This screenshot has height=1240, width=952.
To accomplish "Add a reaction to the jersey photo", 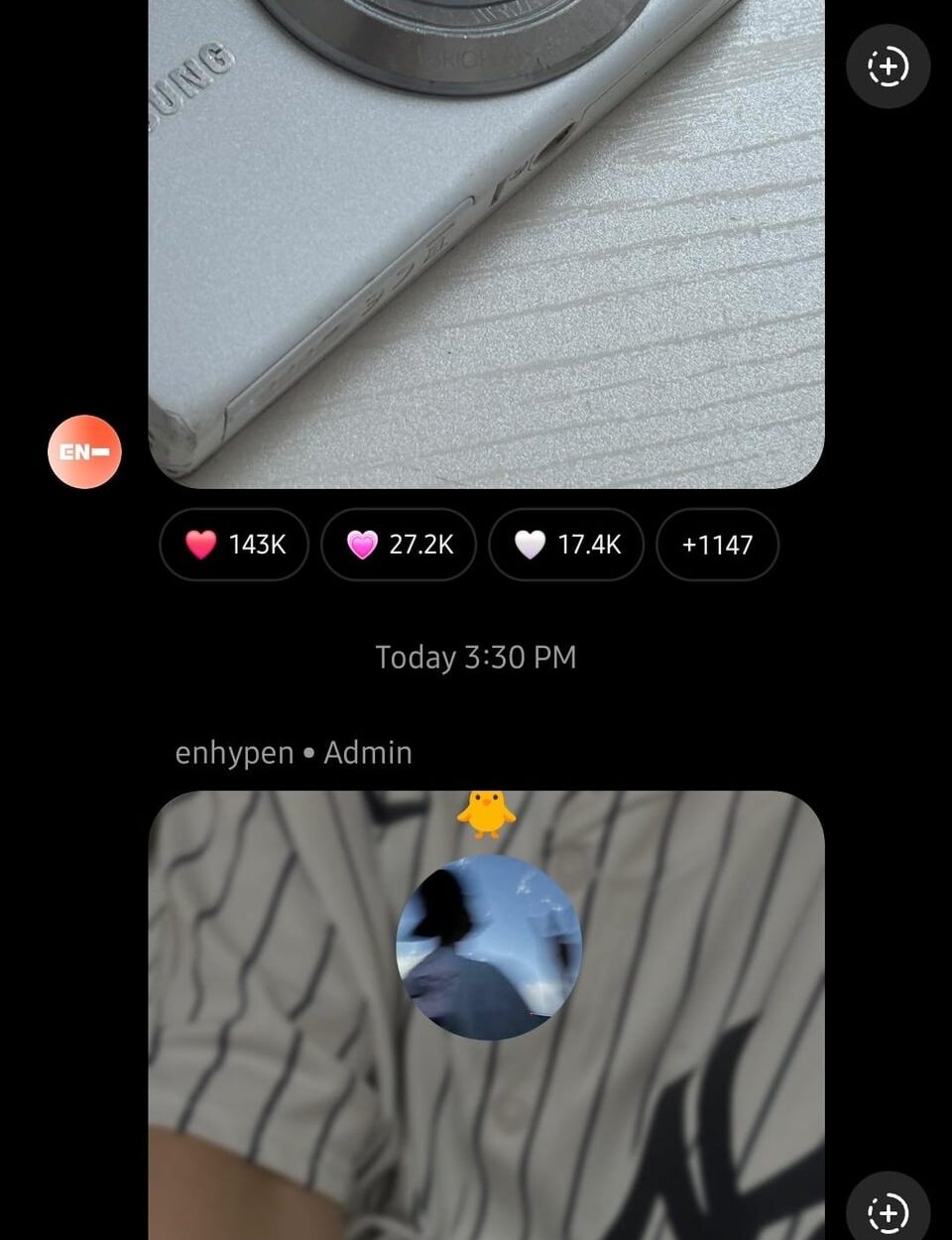I will [x=888, y=1211].
